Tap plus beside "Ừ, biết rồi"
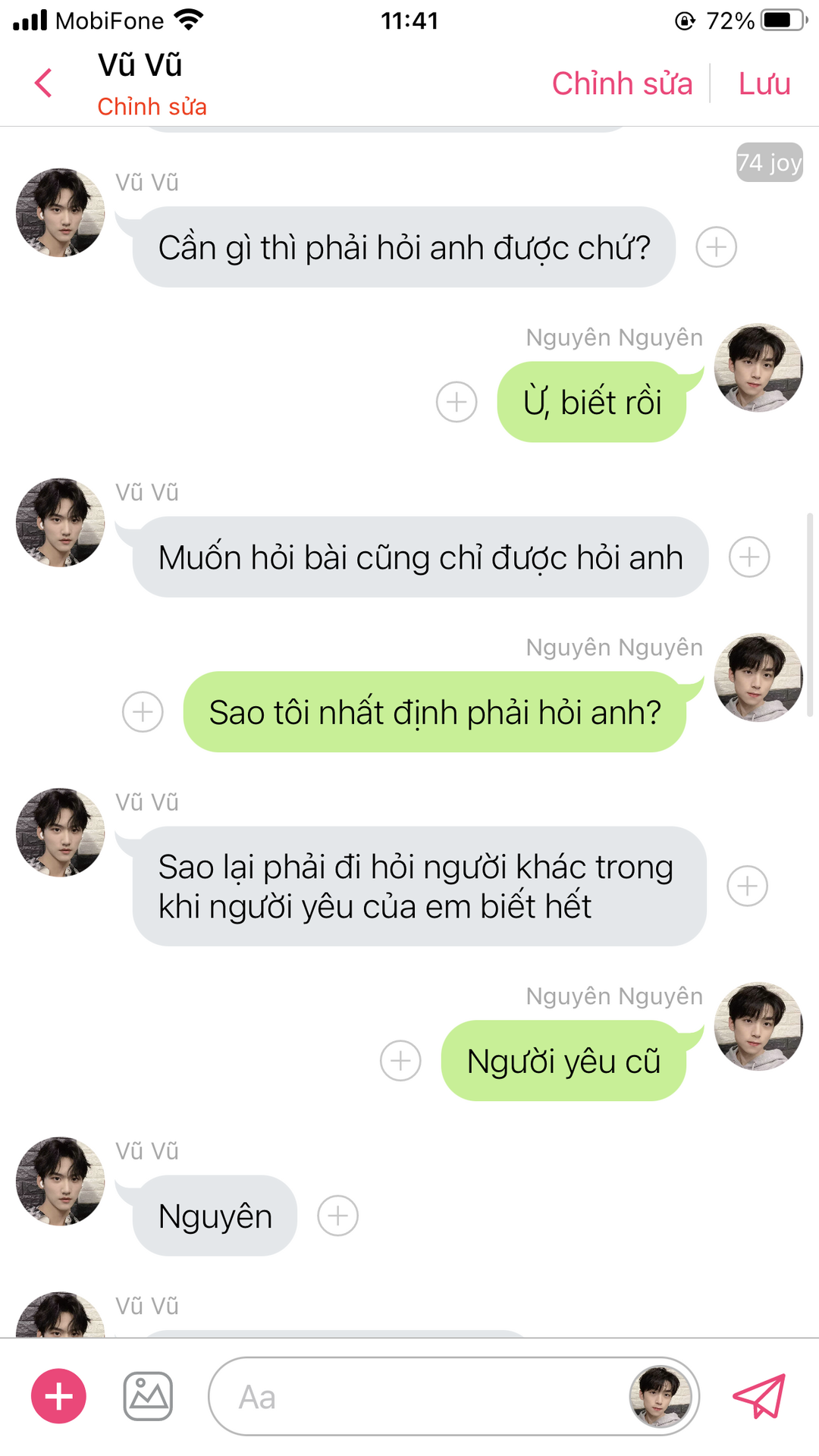Image resolution: width=819 pixels, height=1456 pixels. (457, 402)
